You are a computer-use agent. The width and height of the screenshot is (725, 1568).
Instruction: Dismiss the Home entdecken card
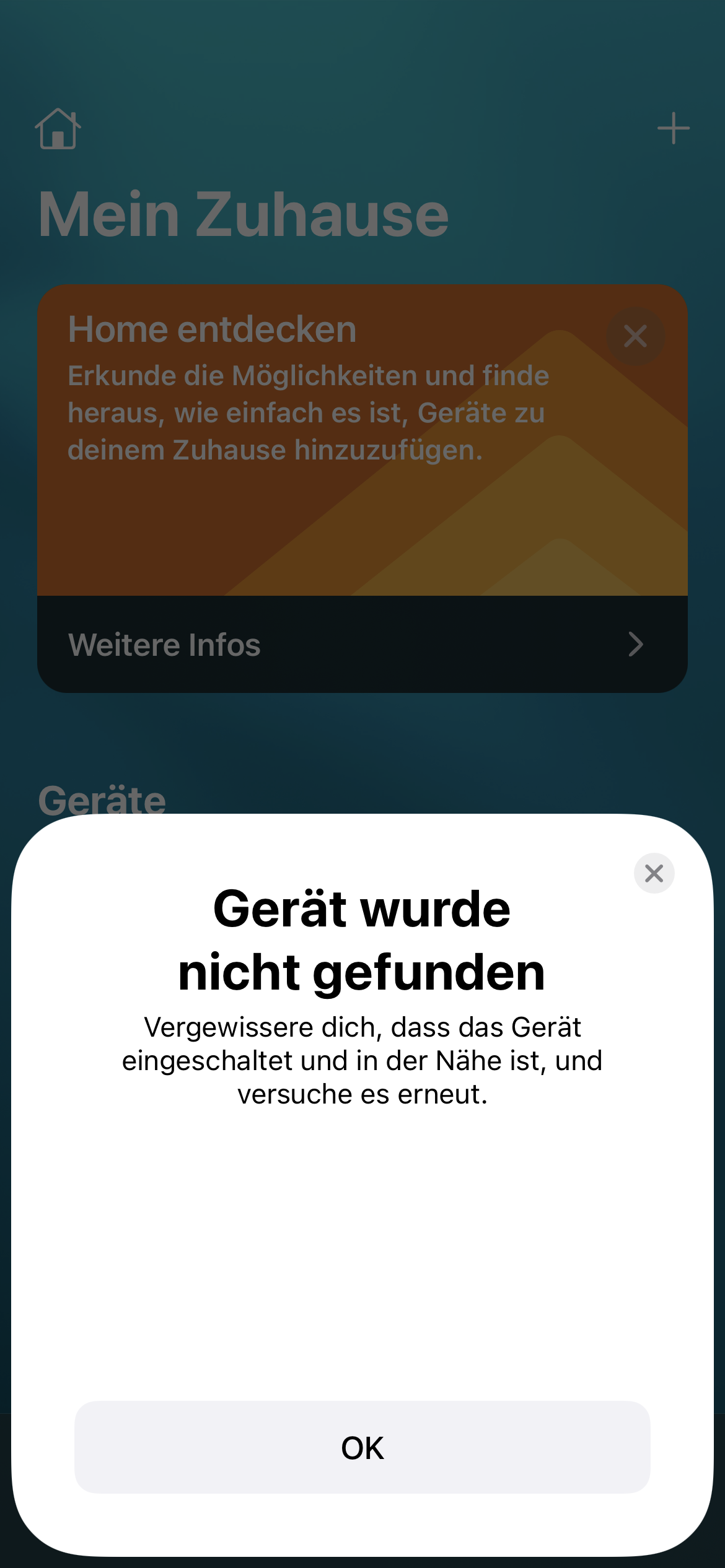point(635,336)
